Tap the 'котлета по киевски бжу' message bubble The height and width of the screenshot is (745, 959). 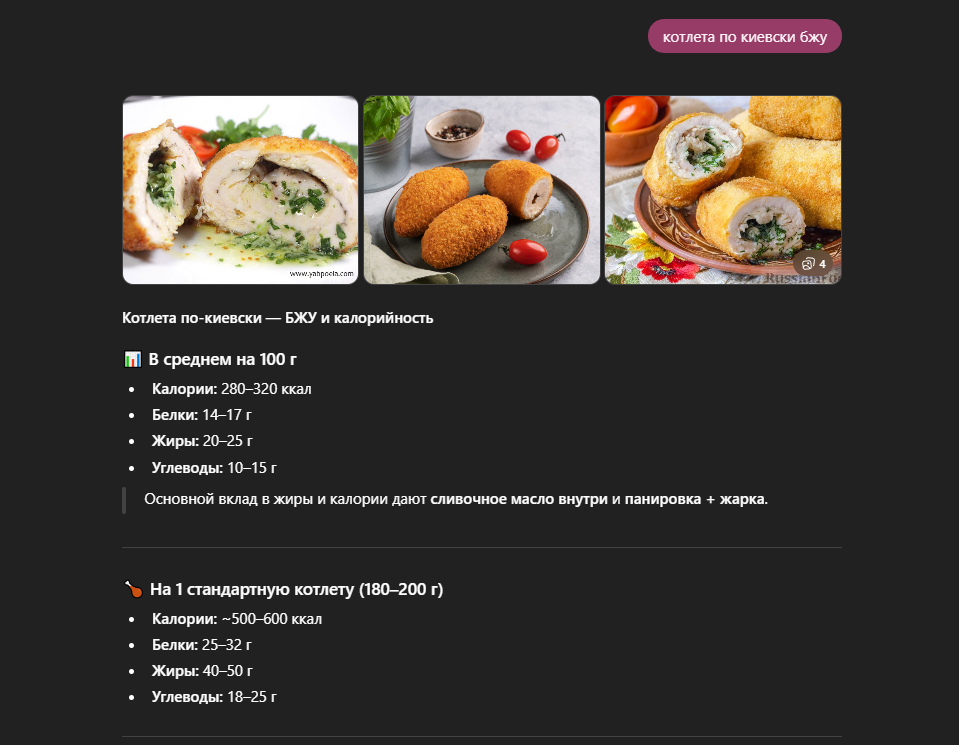[x=744, y=37]
